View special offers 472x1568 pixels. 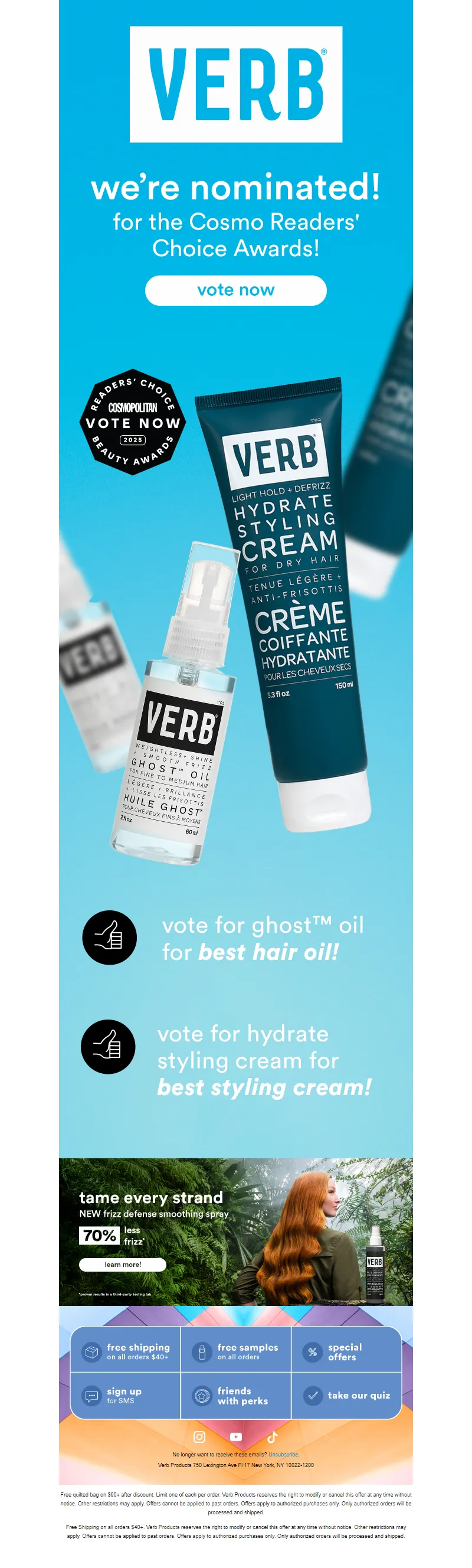[x=346, y=1351]
